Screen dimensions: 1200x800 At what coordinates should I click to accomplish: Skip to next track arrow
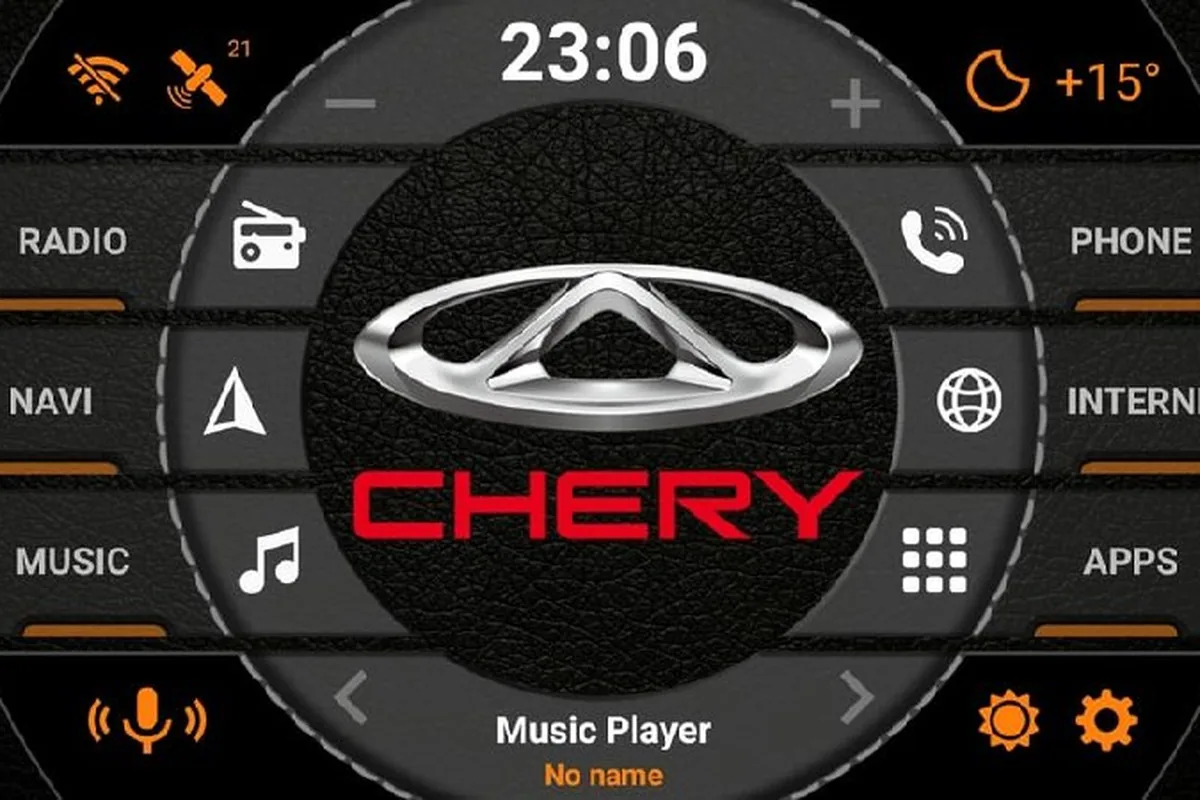(x=856, y=697)
